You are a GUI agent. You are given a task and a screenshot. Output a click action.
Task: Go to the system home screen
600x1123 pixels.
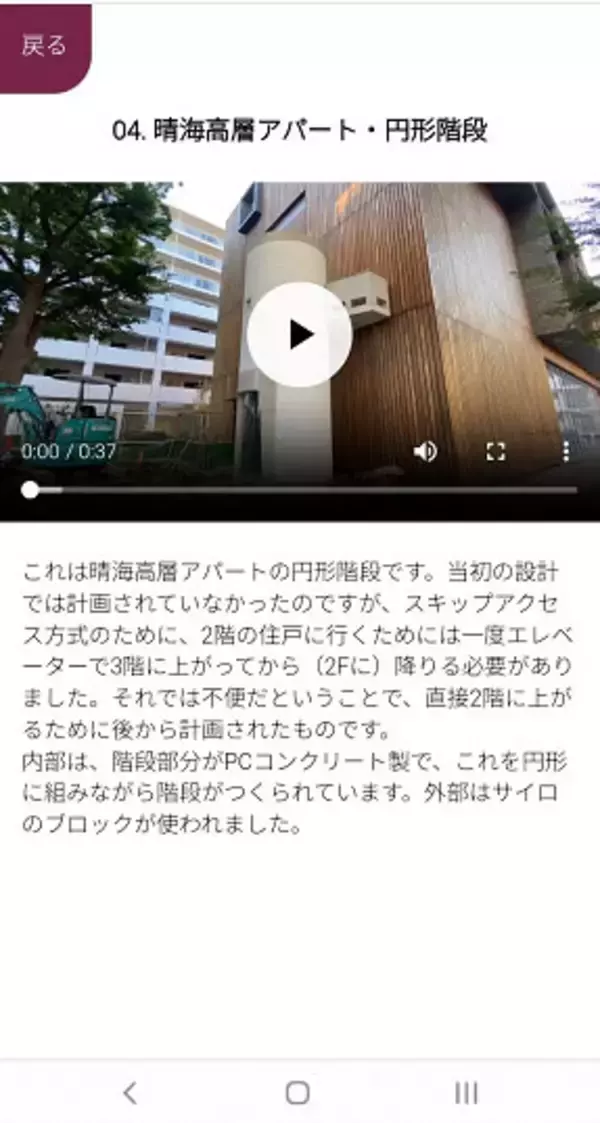tap(297, 1093)
